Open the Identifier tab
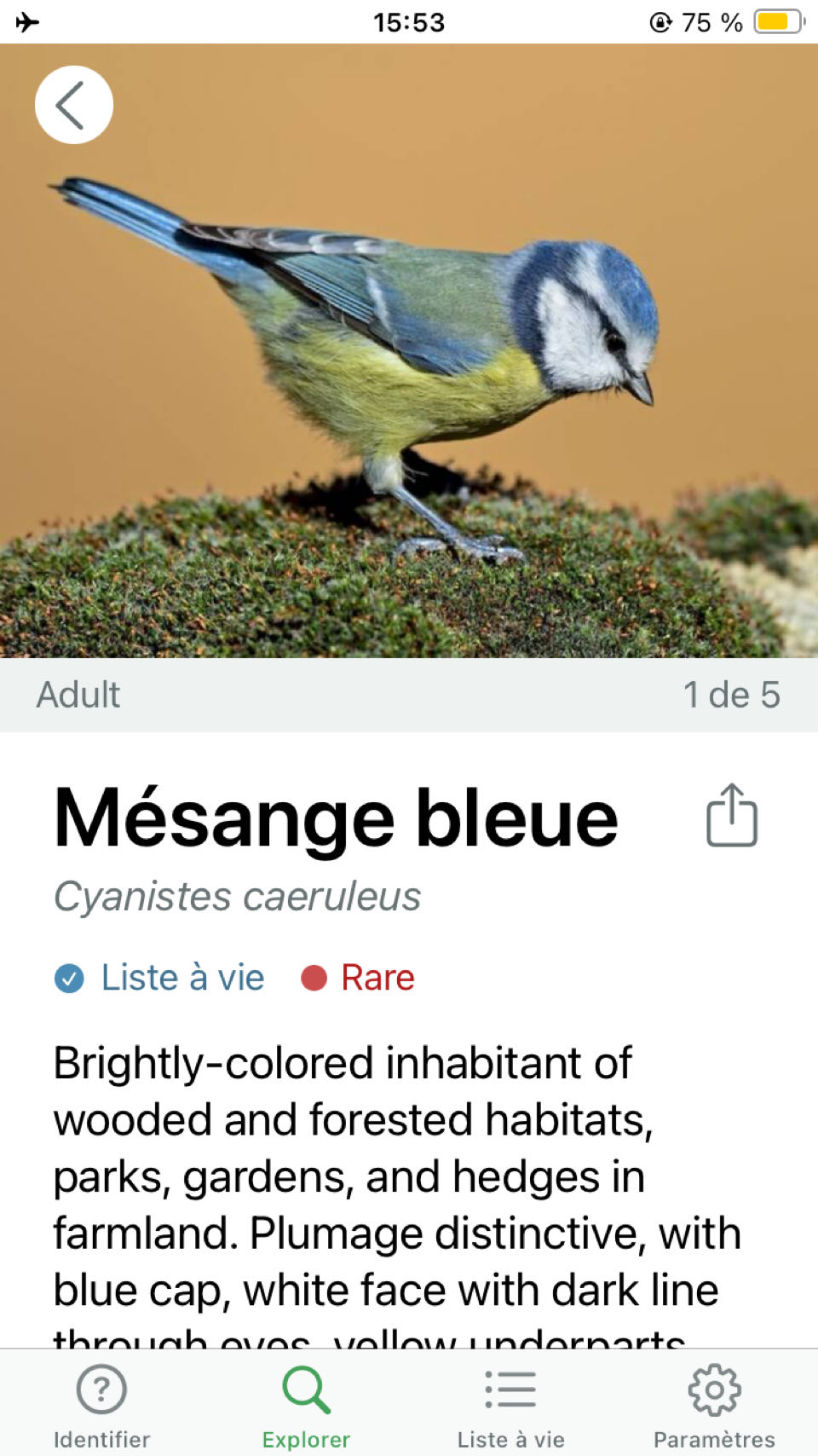 point(101,1405)
